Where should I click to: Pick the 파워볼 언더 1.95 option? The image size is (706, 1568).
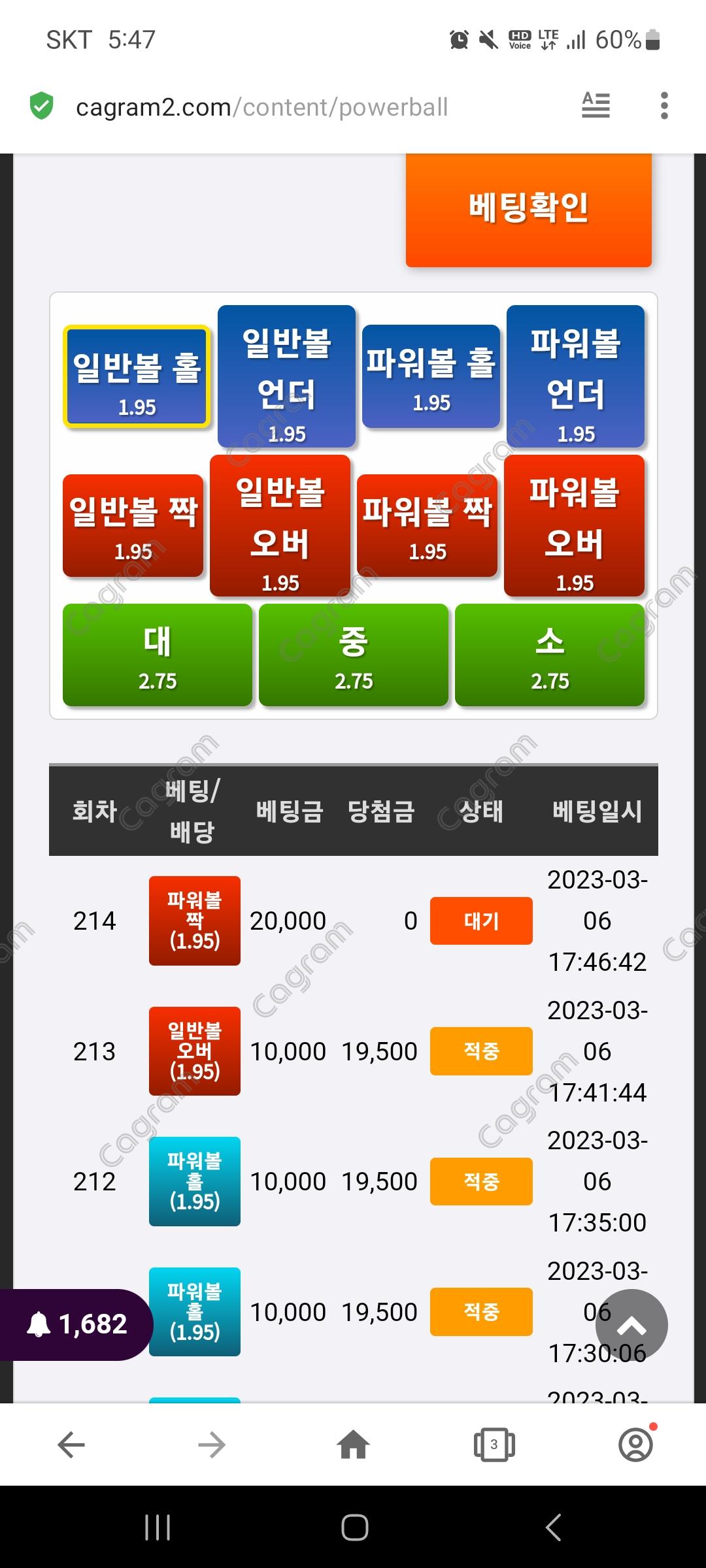pyautogui.click(x=575, y=376)
